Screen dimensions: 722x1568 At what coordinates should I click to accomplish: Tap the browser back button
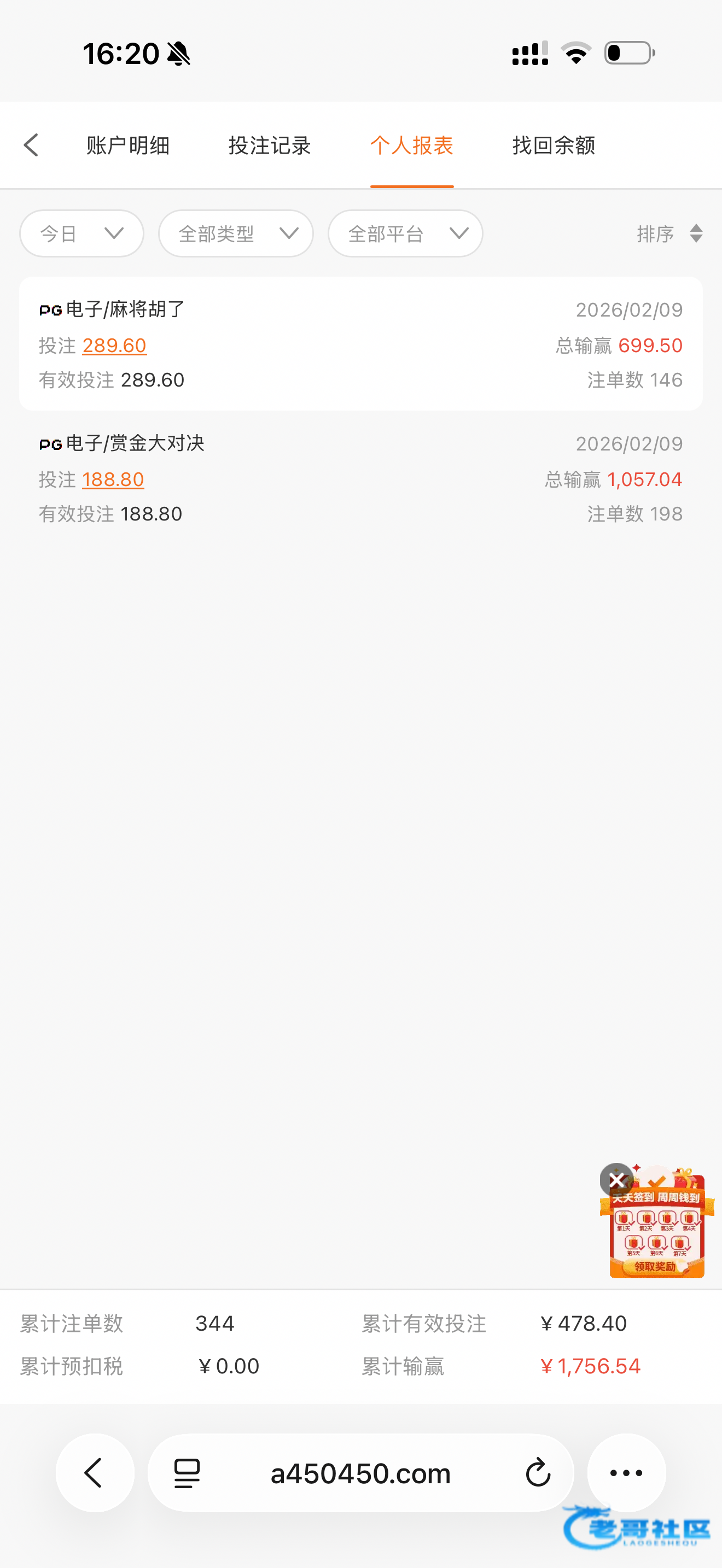coord(95,1473)
